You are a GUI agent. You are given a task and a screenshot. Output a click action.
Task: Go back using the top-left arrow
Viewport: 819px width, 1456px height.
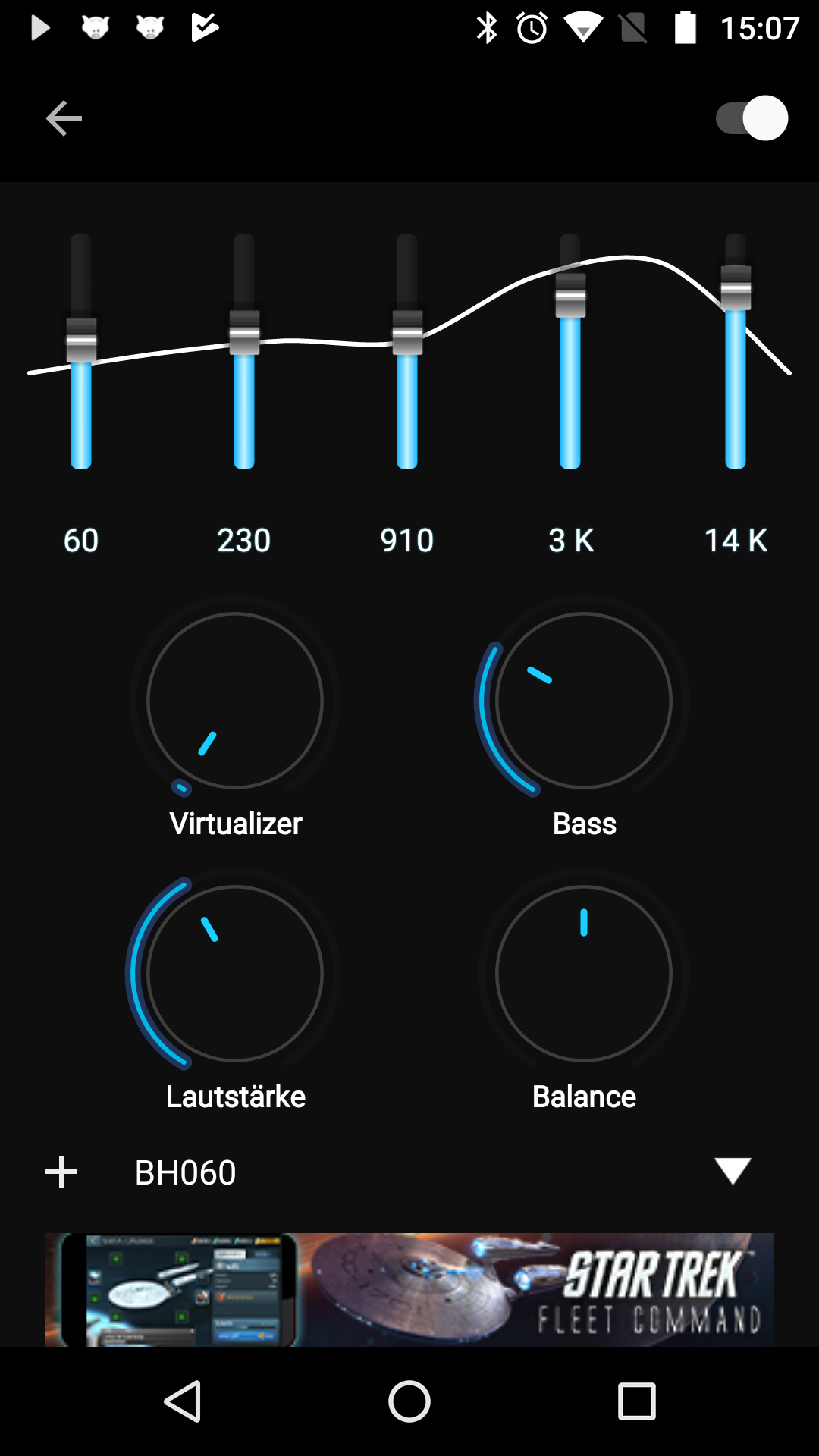click(x=64, y=118)
